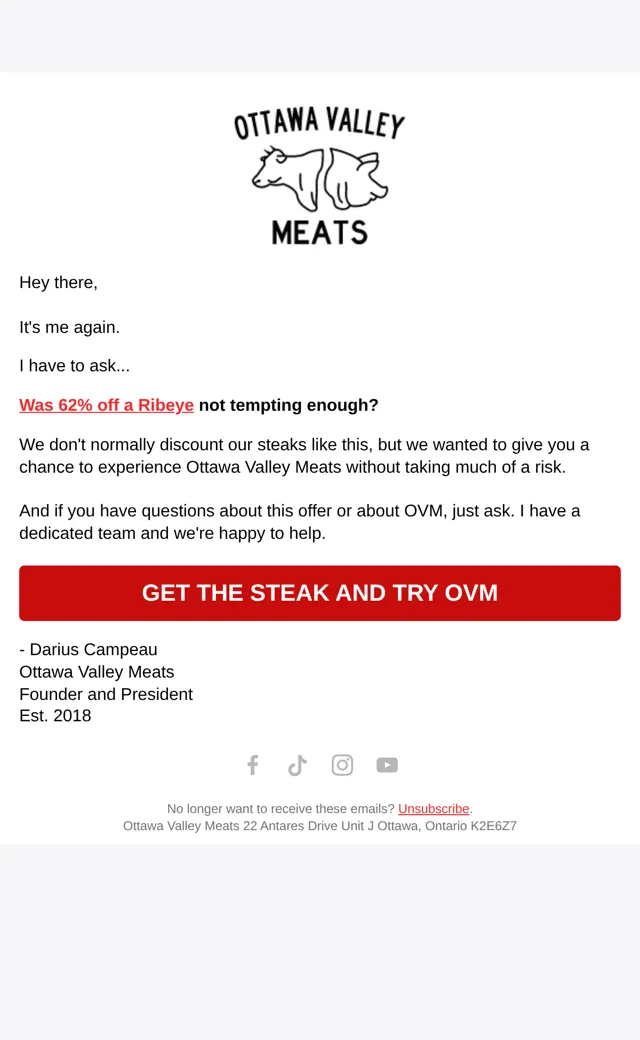Tap the Unsubscribe link
This screenshot has height=1040, width=640.
click(434, 809)
